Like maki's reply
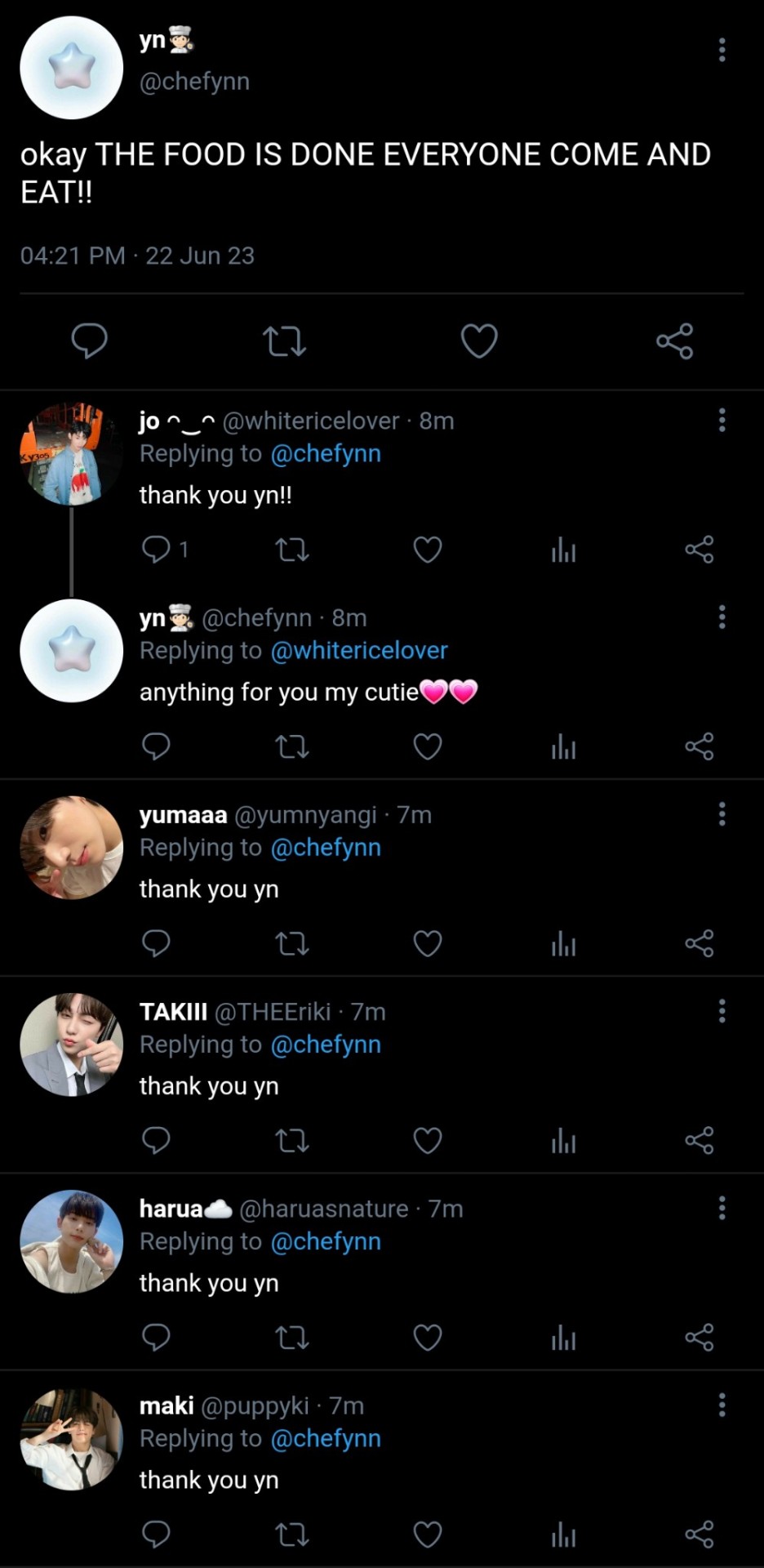 coord(428,1535)
